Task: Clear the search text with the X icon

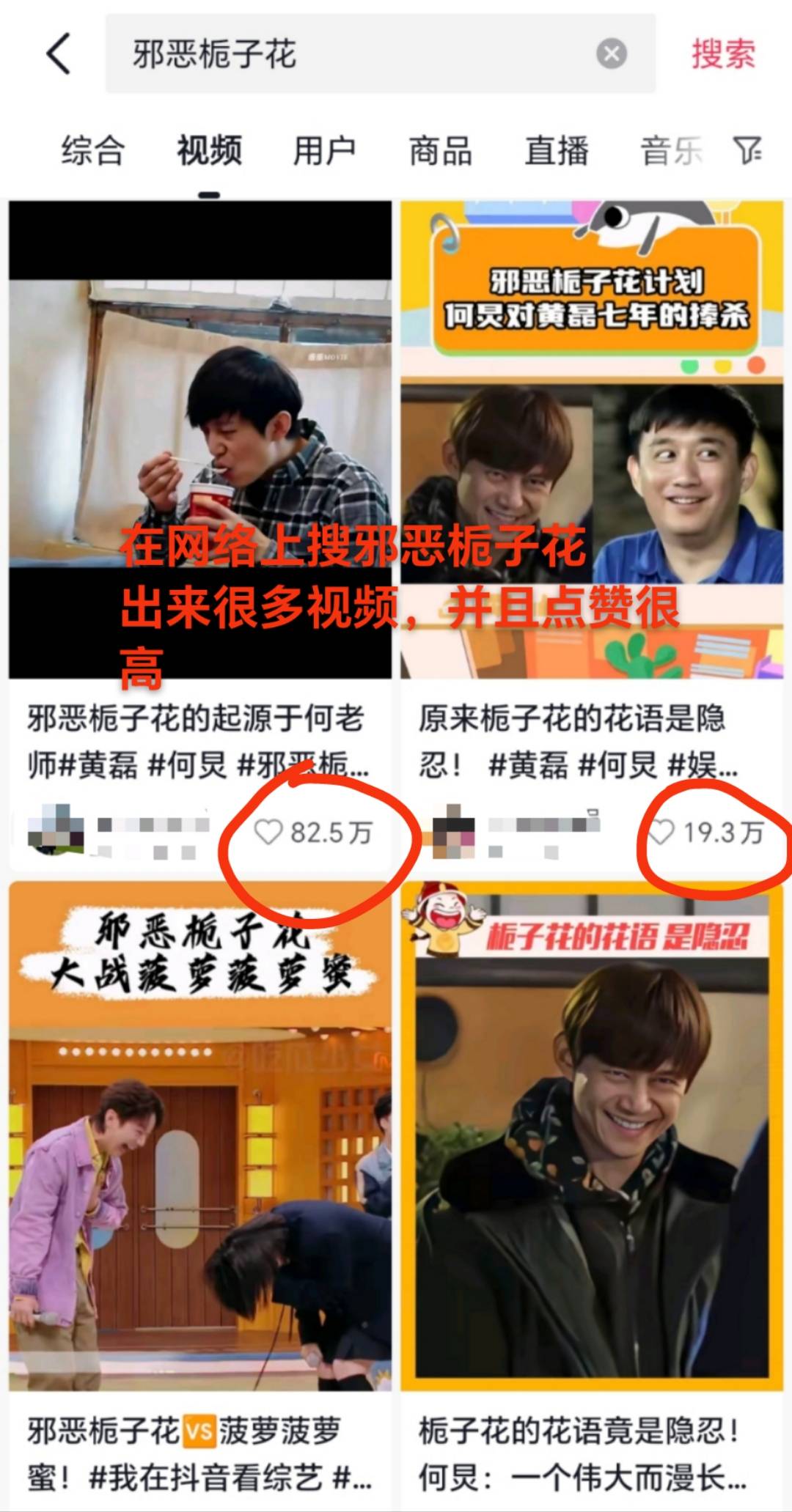Action: (x=611, y=54)
